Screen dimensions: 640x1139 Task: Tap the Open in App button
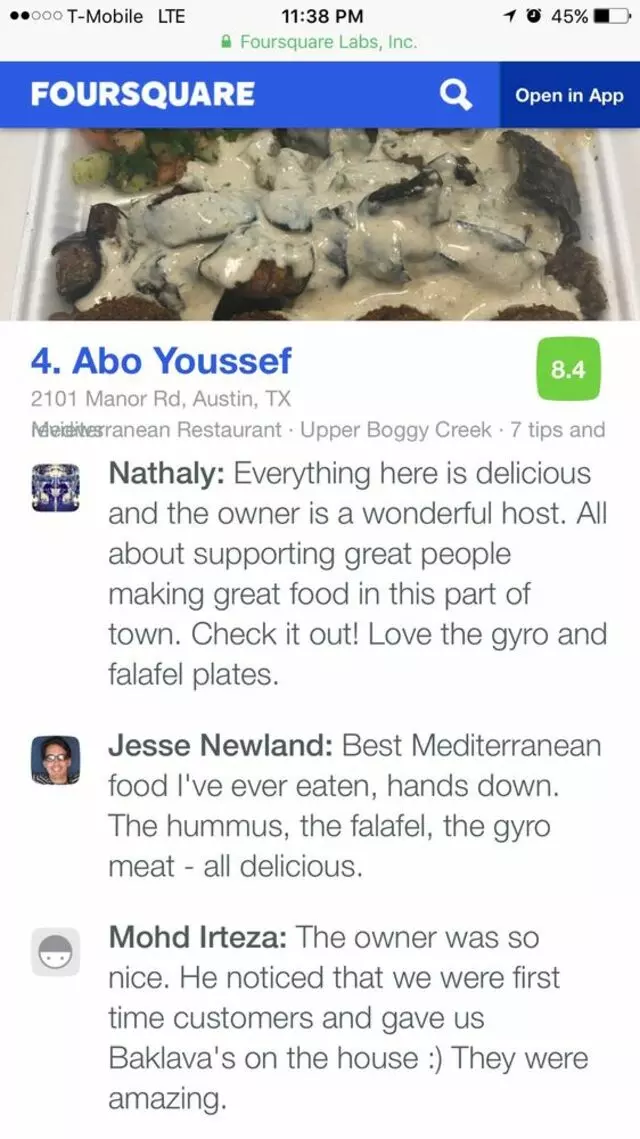pos(569,96)
